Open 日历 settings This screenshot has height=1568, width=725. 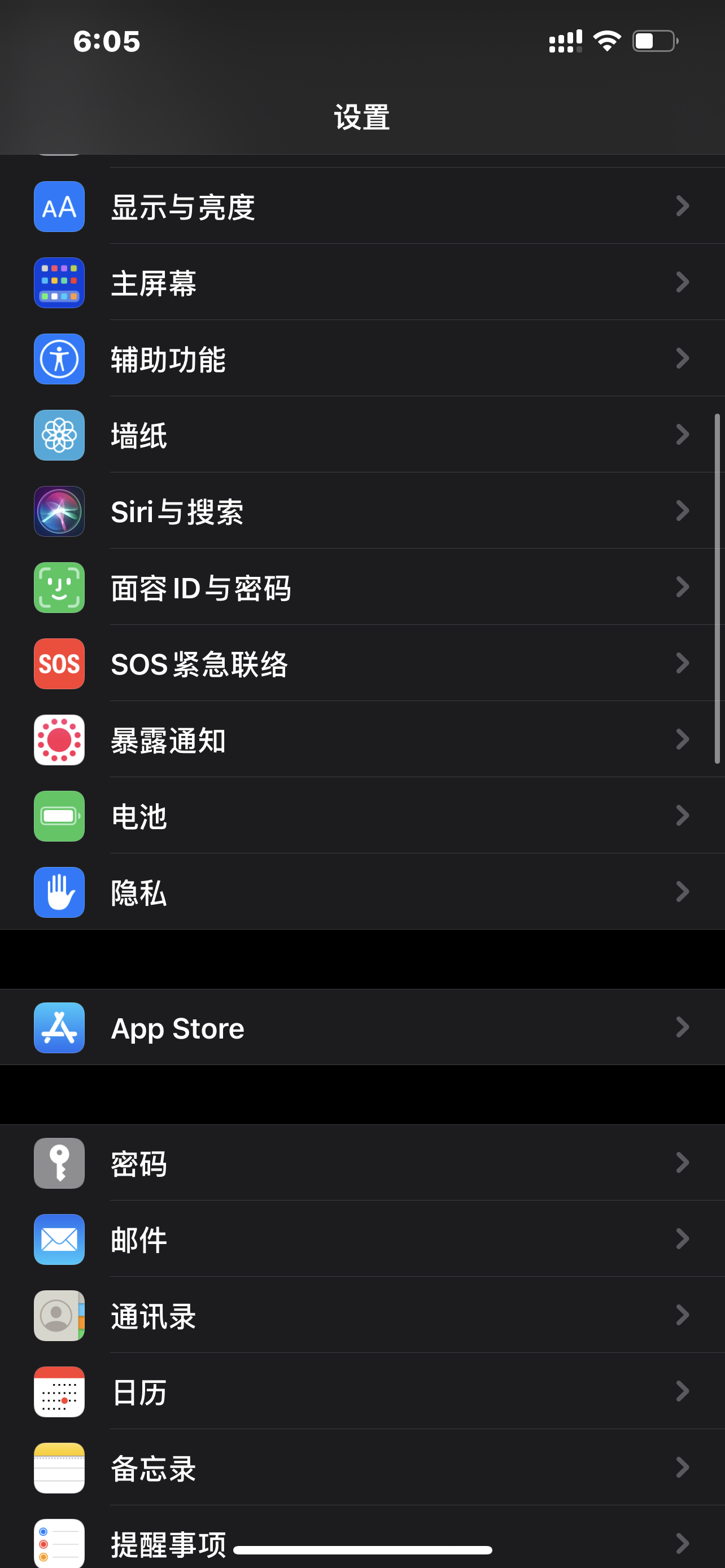(x=362, y=1391)
